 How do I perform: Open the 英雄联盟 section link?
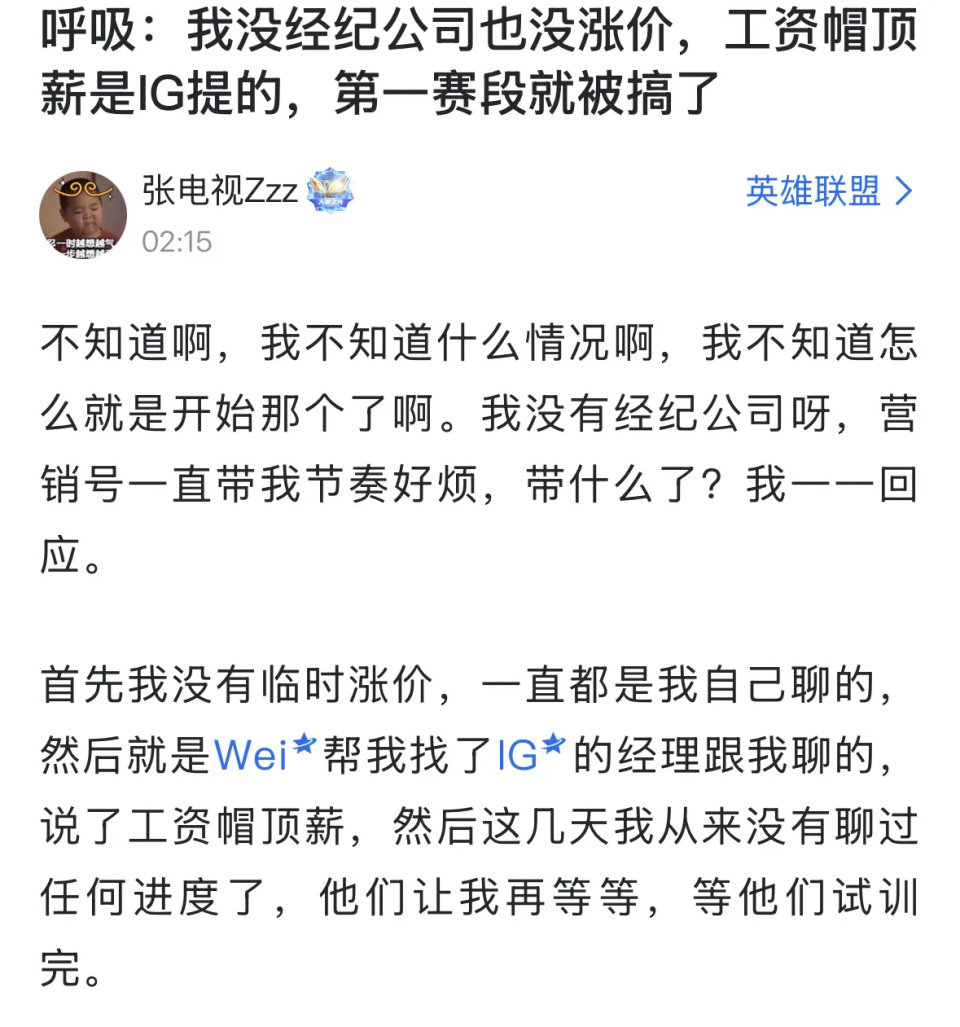[x=829, y=191]
